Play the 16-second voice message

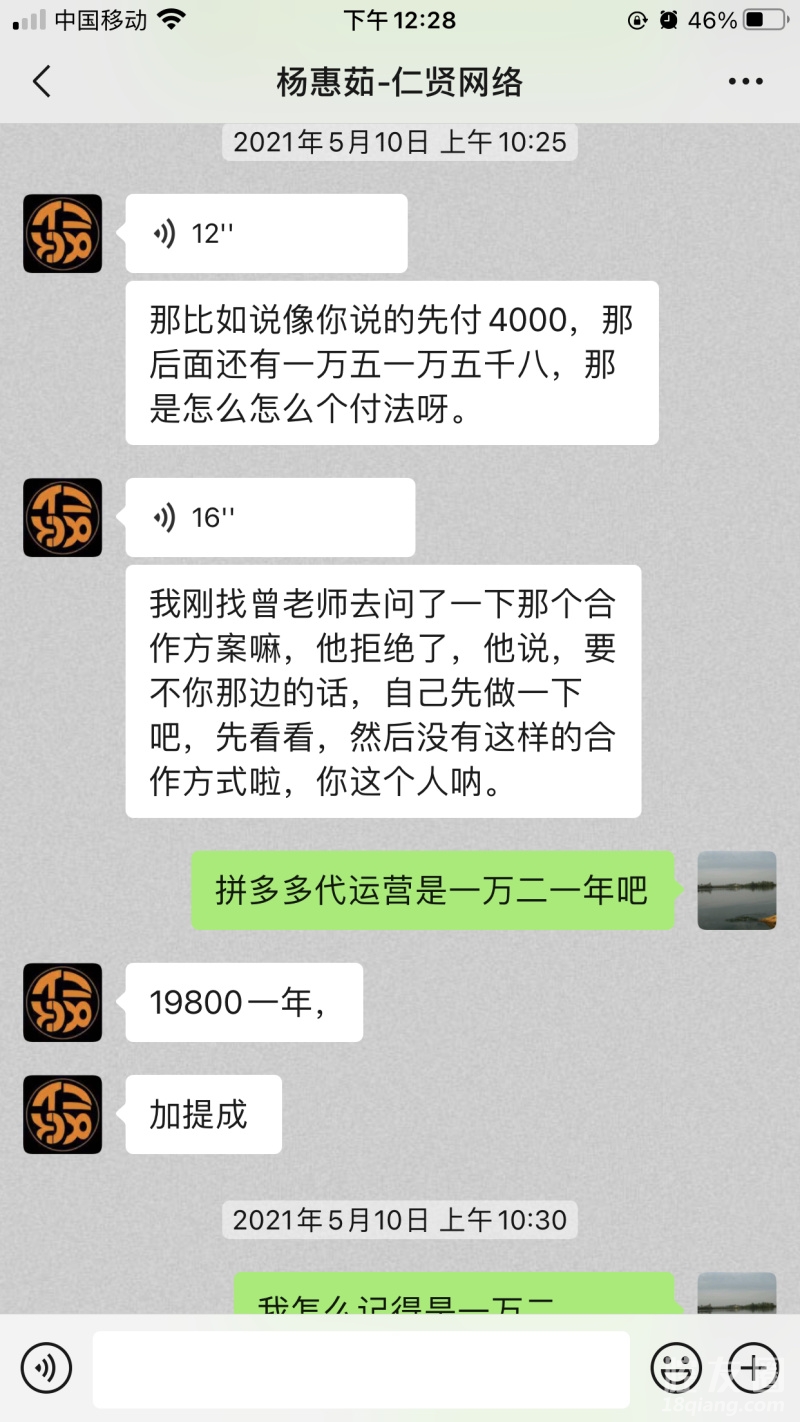click(269, 518)
